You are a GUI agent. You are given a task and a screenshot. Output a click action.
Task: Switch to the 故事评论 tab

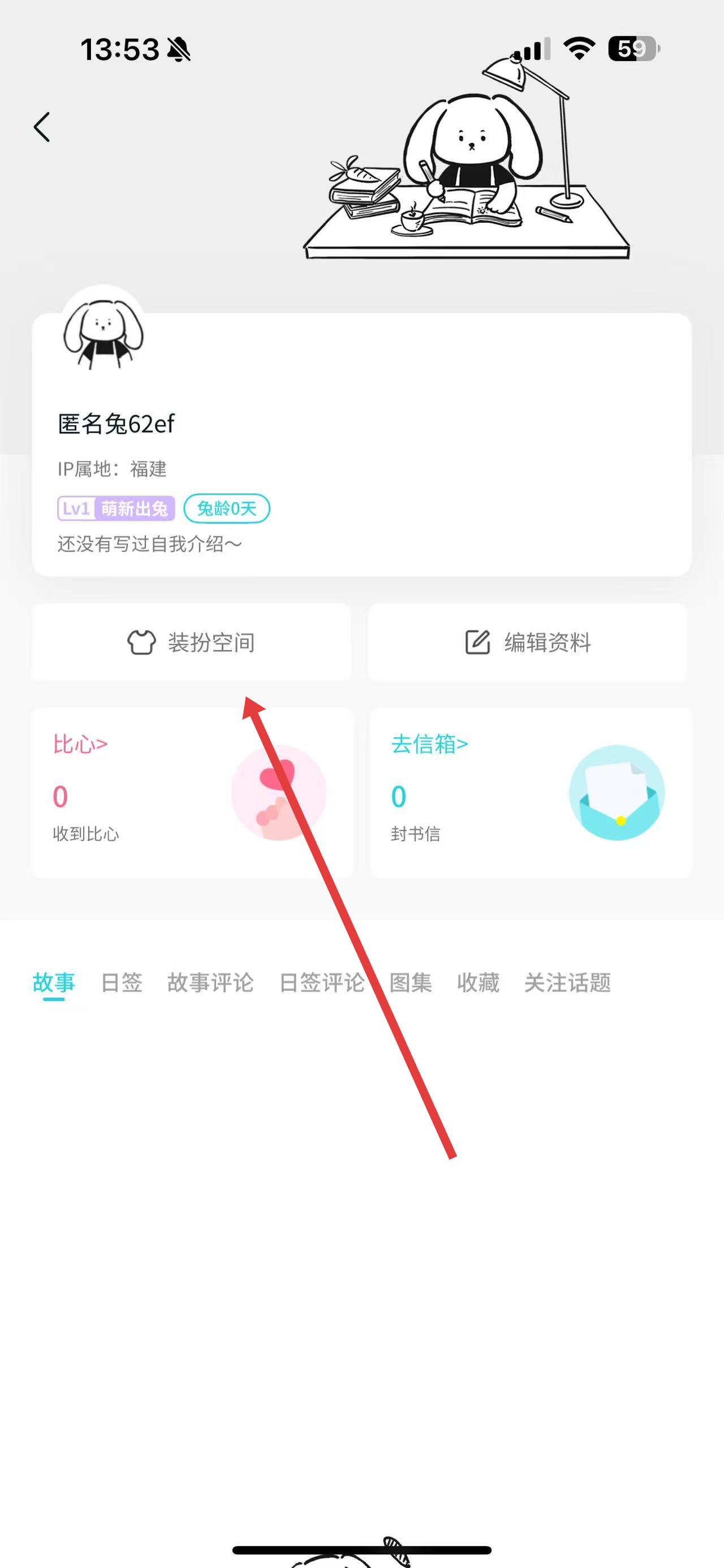(x=210, y=982)
